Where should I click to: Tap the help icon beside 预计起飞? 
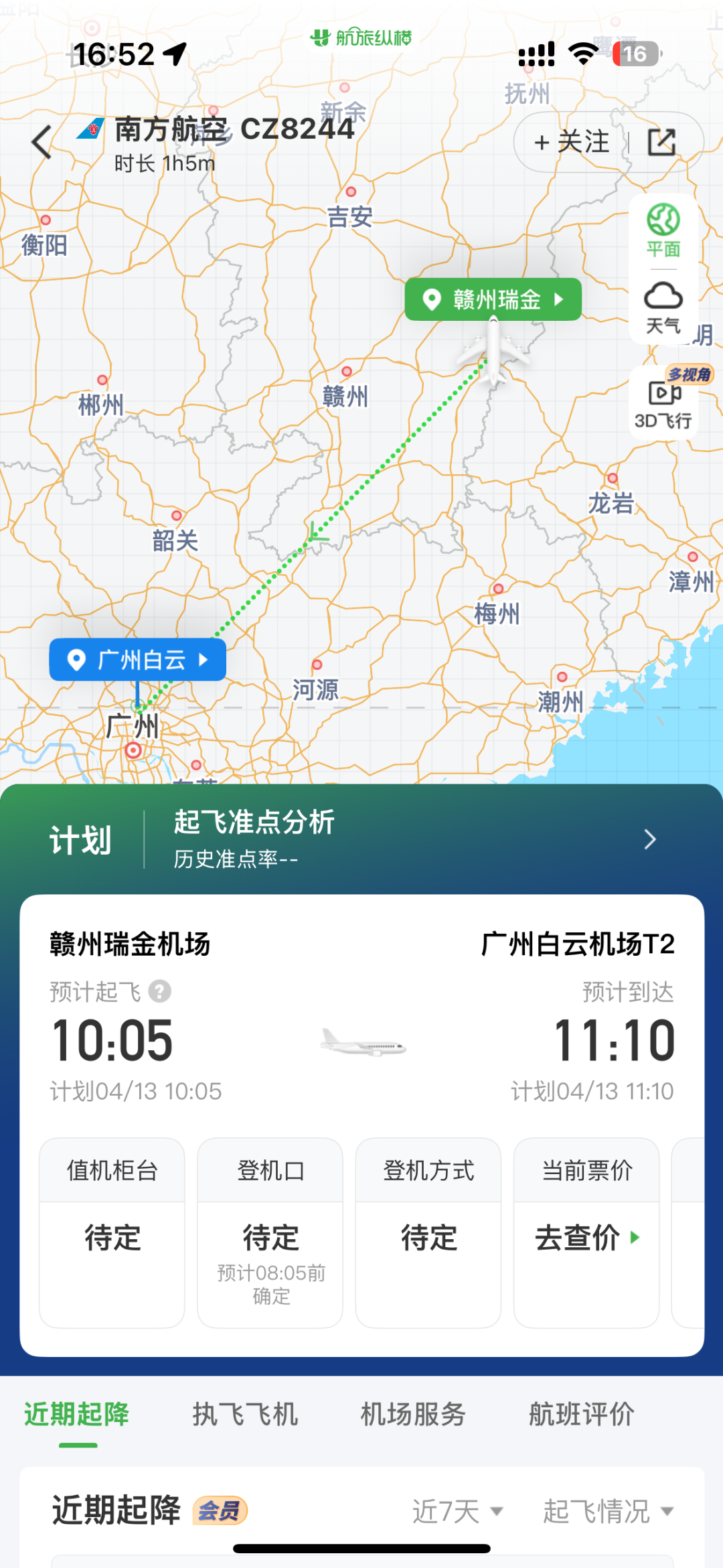(x=159, y=991)
